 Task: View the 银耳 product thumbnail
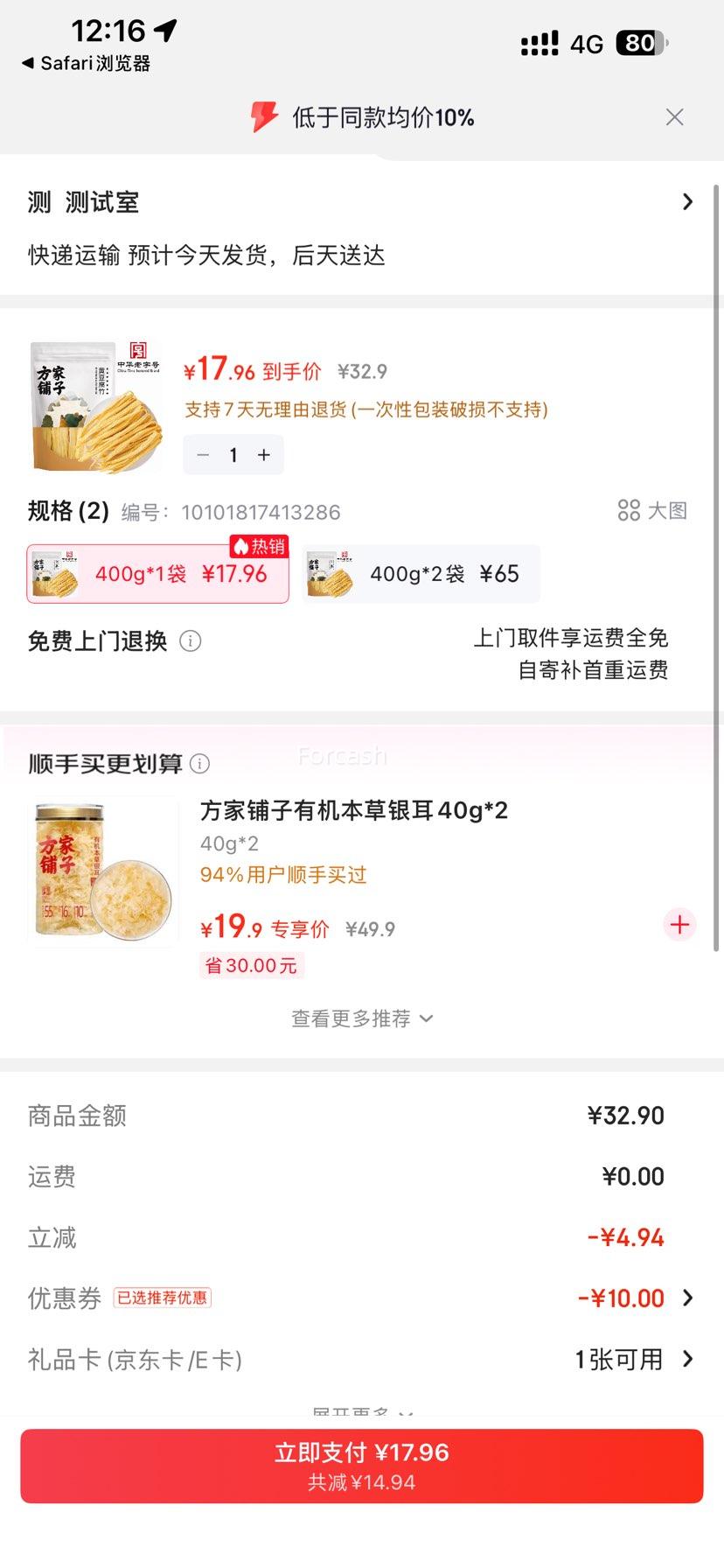coord(102,871)
